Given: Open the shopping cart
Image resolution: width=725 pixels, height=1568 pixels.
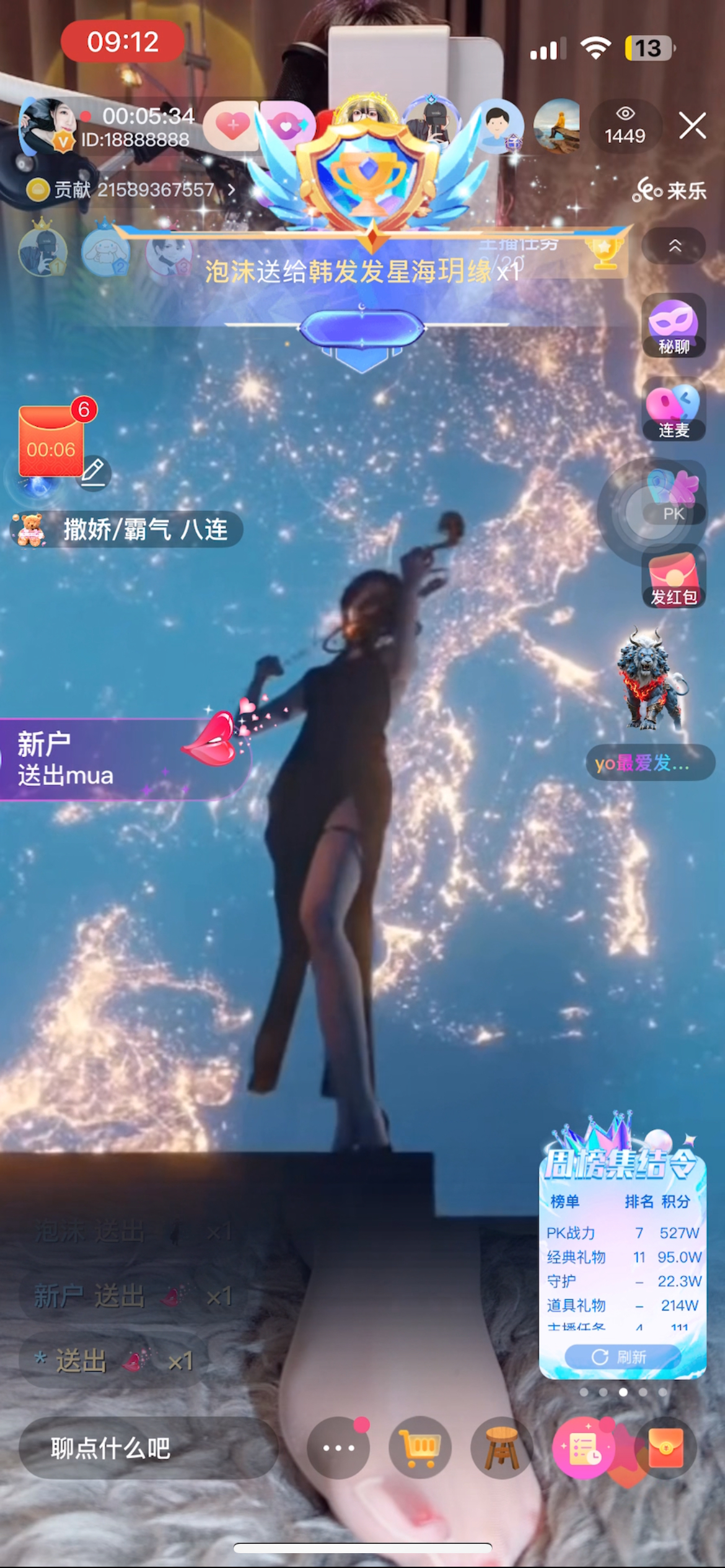Looking at the screenshot, I should [420, 1448].
